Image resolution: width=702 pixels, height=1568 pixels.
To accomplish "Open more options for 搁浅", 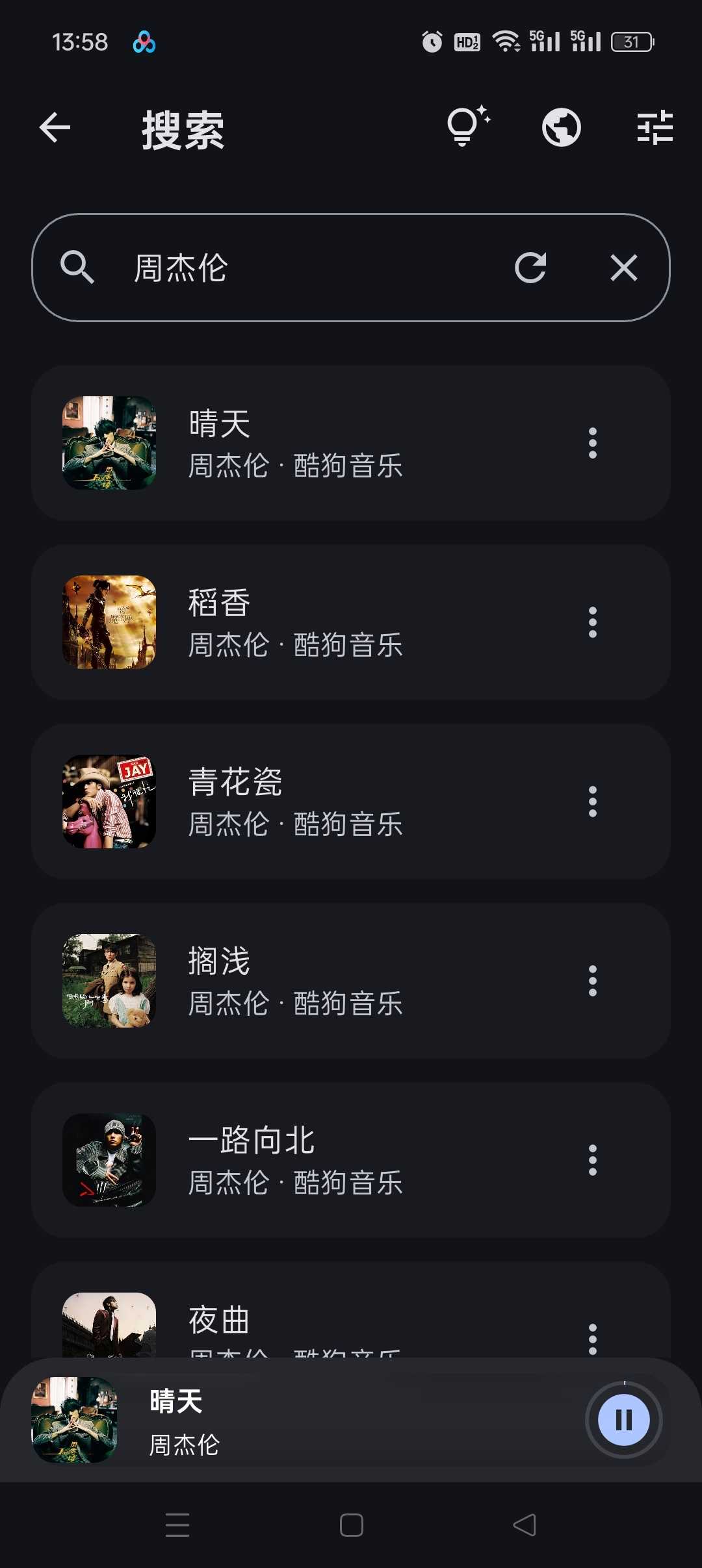I will pyautogui.click(x=592, y=981).
